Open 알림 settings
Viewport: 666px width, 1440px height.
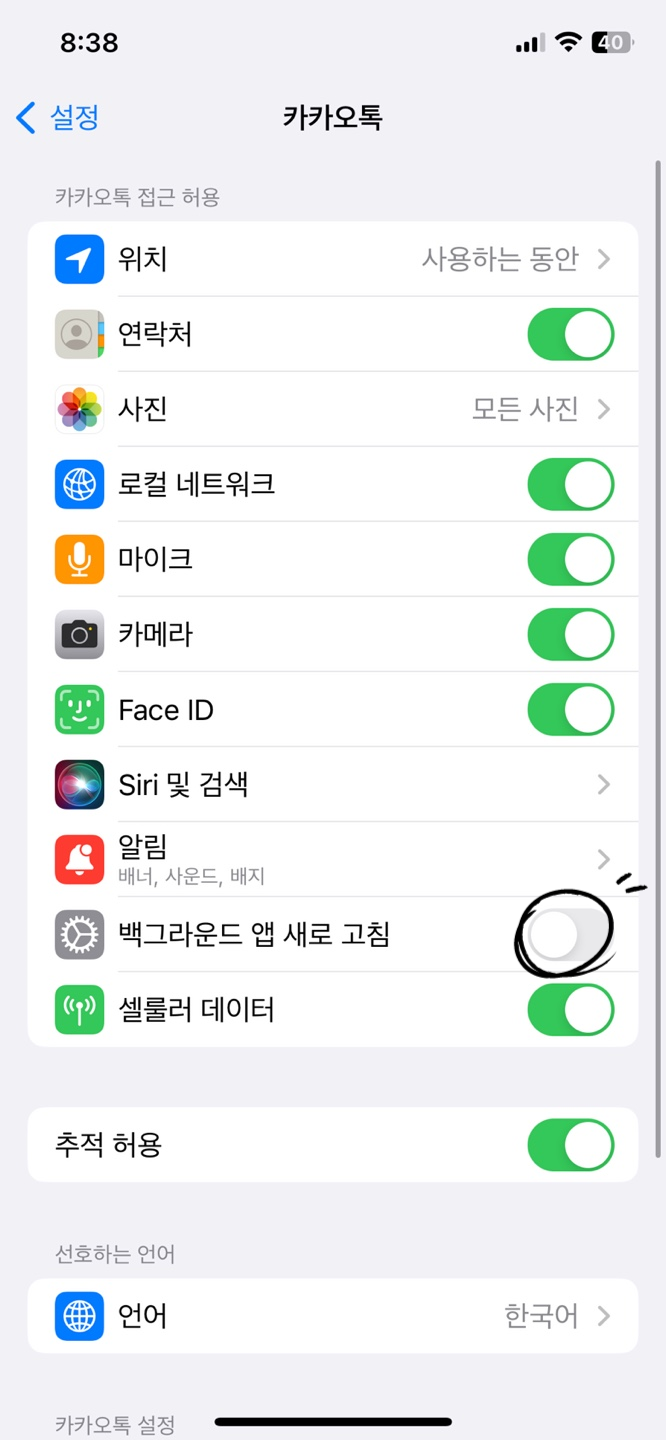point(332,860)
